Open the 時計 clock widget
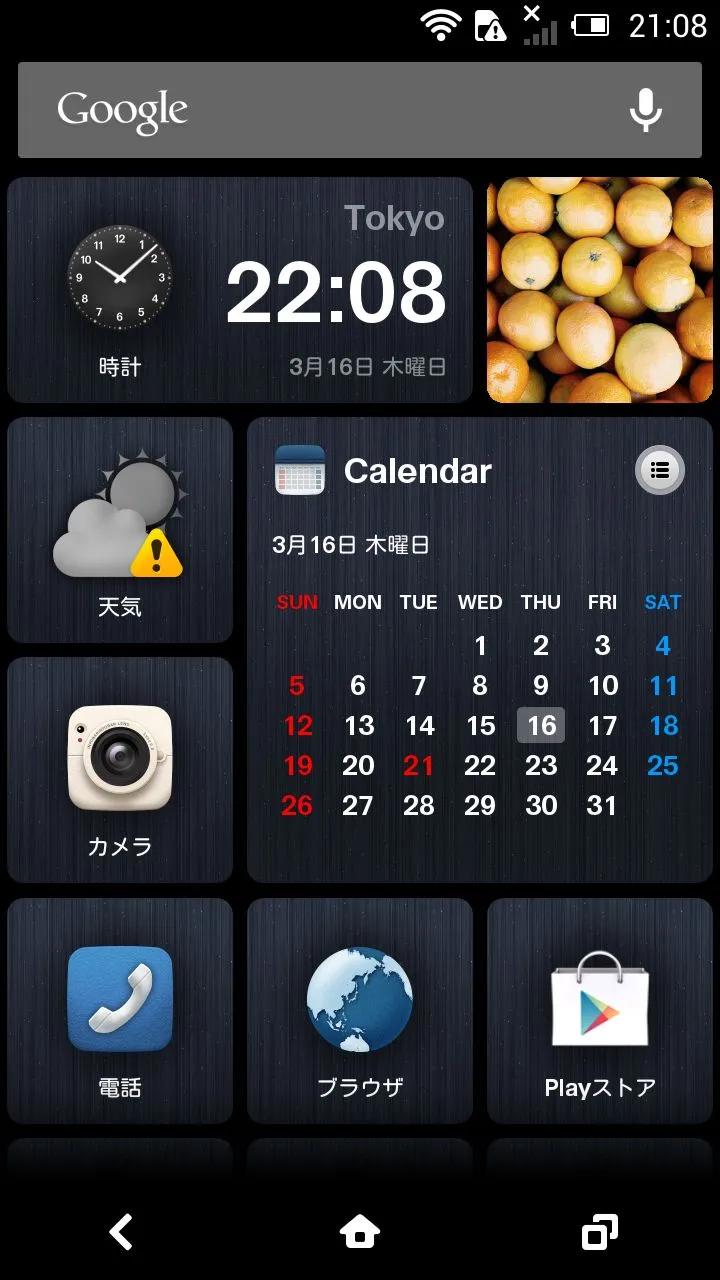720x1280 pixels. coord(120,290)
